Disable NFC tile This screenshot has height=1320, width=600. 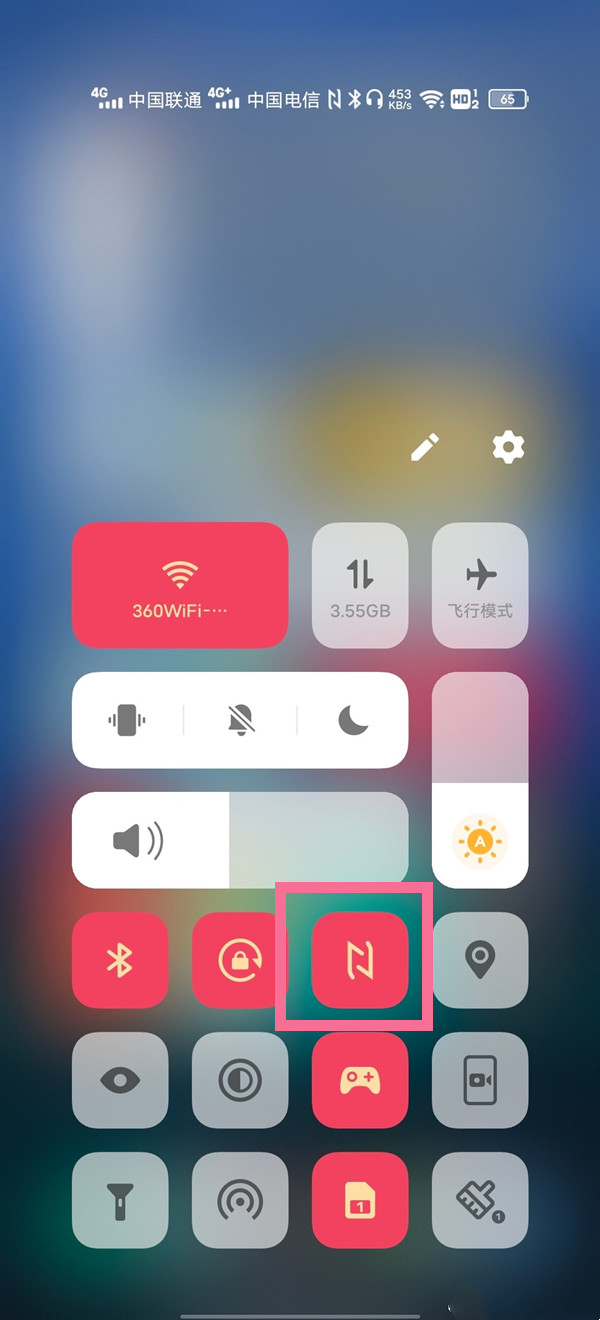(360, 960)
